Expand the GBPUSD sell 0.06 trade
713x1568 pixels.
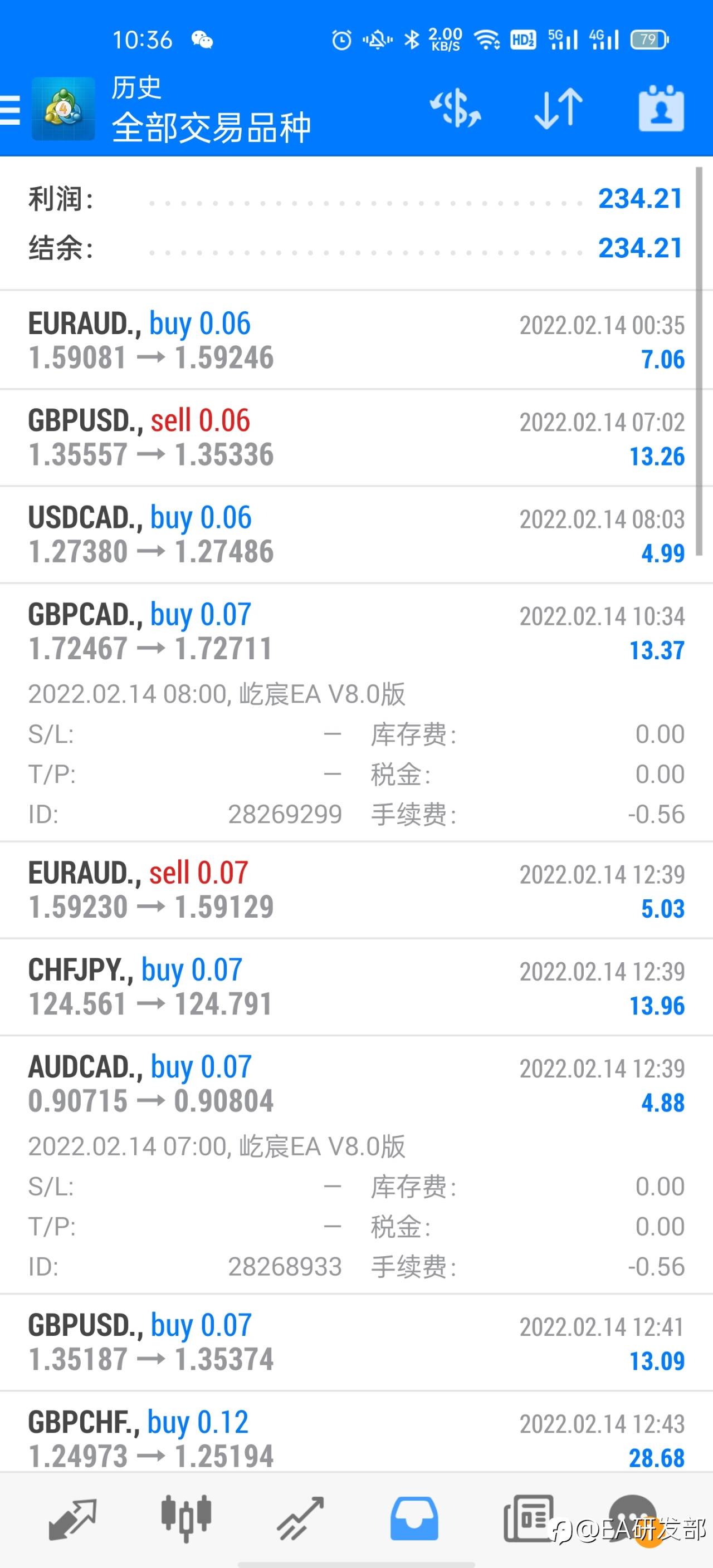coord(356,438)
